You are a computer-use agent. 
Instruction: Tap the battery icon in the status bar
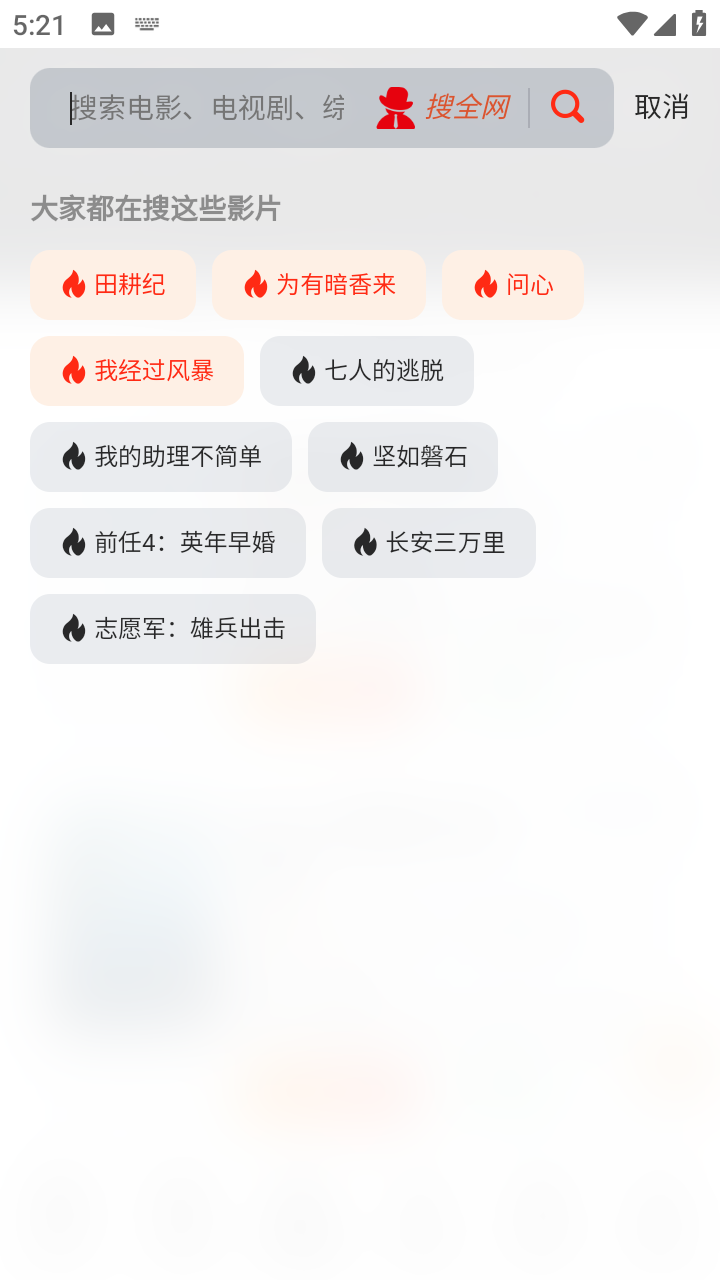700,22
